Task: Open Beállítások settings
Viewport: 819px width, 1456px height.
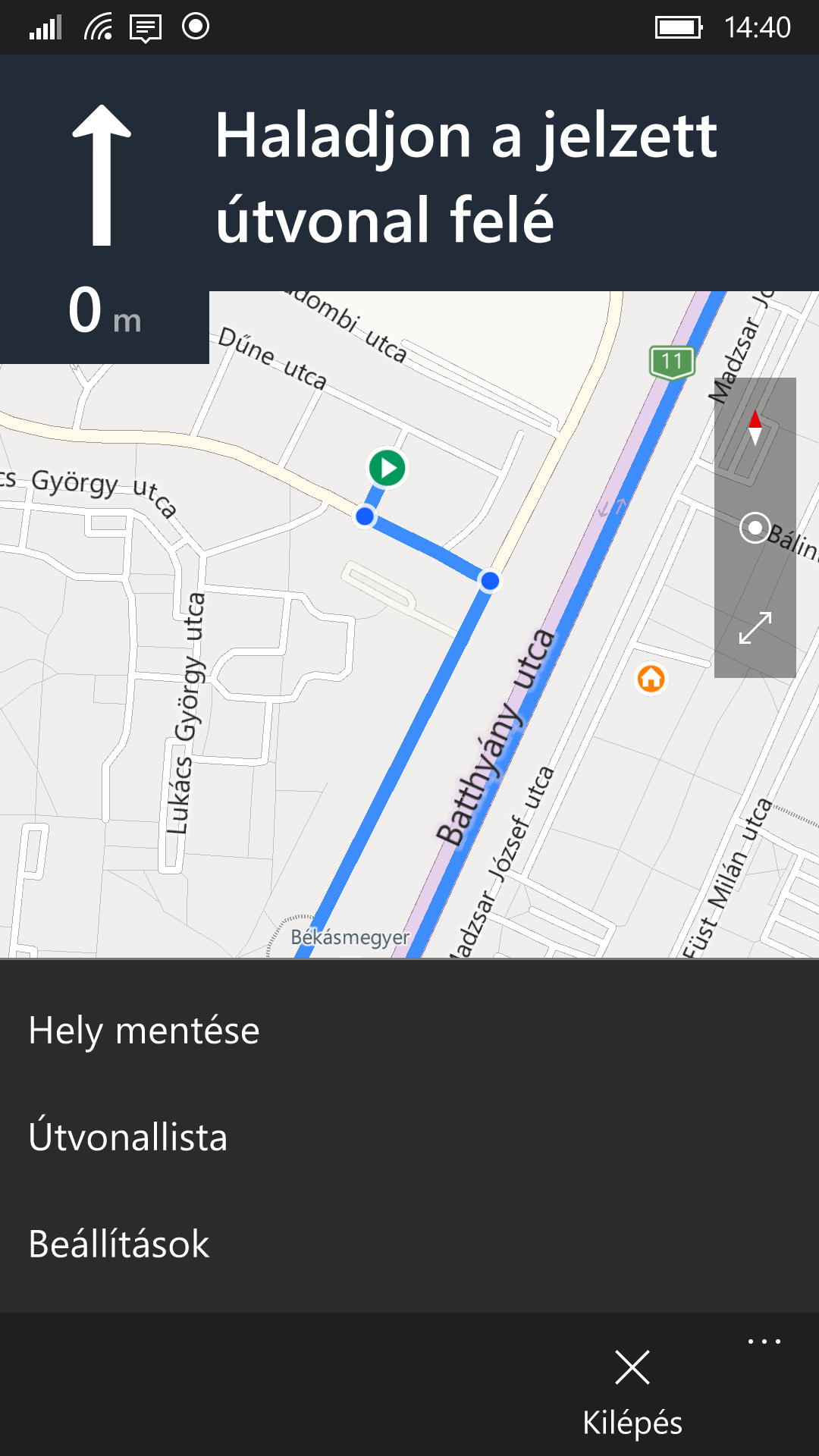Action: tap(409, 1244)
